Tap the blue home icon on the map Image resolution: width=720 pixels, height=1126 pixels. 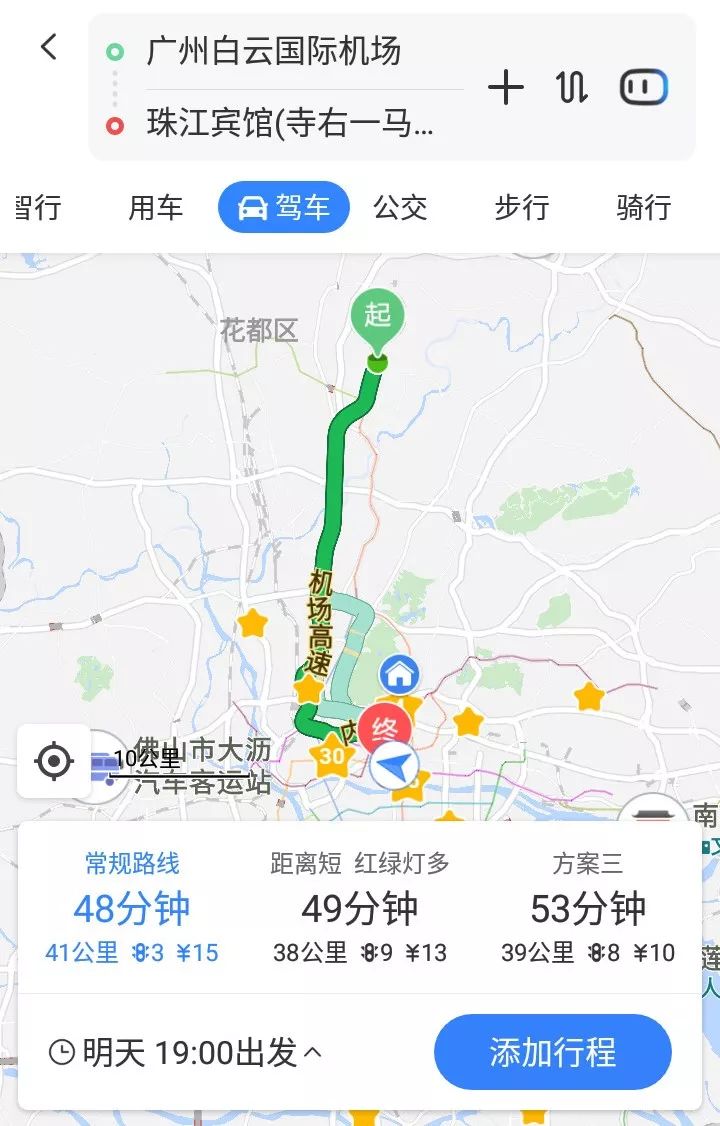tap(399, 675)
